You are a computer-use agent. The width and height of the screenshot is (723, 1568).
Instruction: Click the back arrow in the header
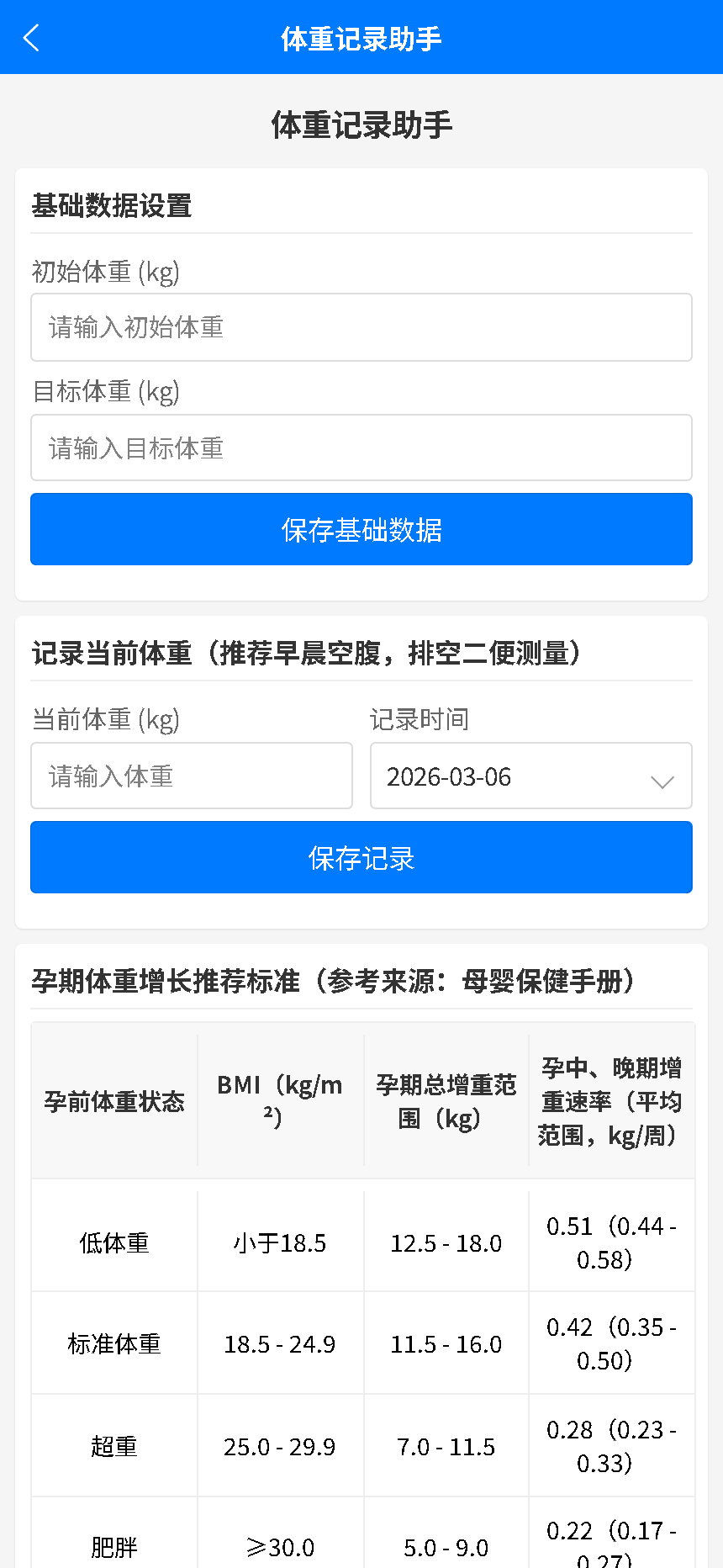[x=30, y=37]
